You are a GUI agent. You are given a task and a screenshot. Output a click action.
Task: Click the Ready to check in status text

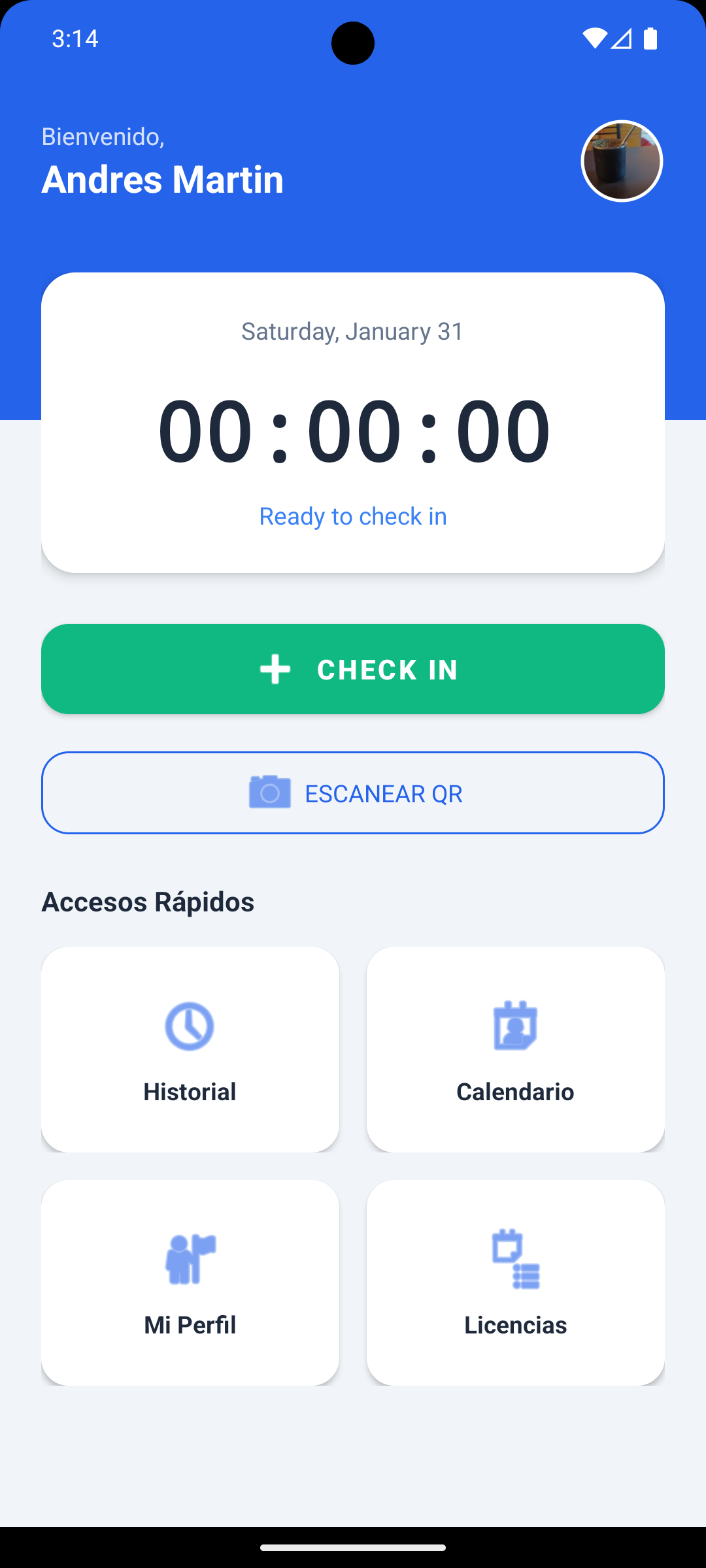click(353, 516)
